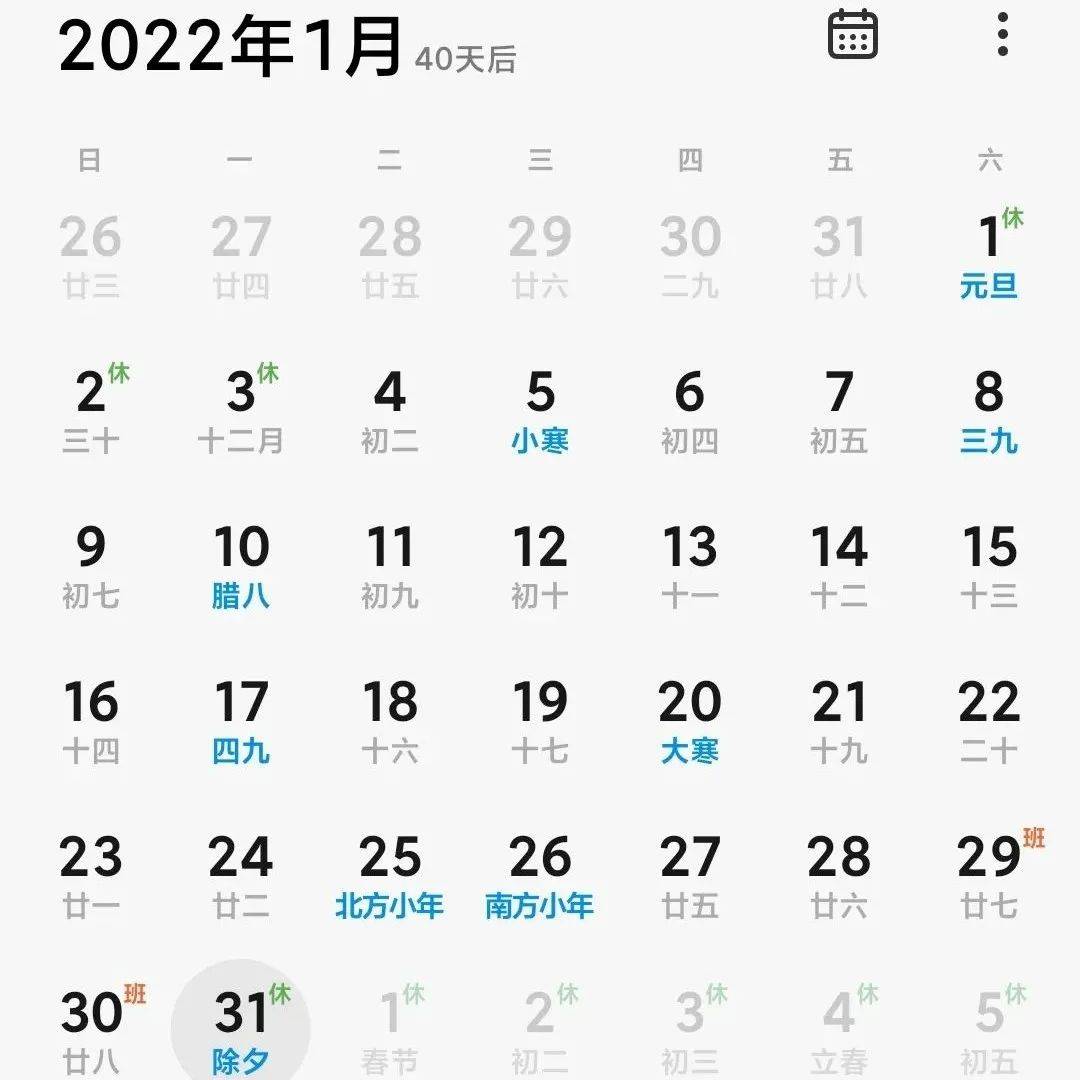This screenshot has width=1080, height=1080.
Task: Select January 3 marked 十二月
Action: point(240,410)
